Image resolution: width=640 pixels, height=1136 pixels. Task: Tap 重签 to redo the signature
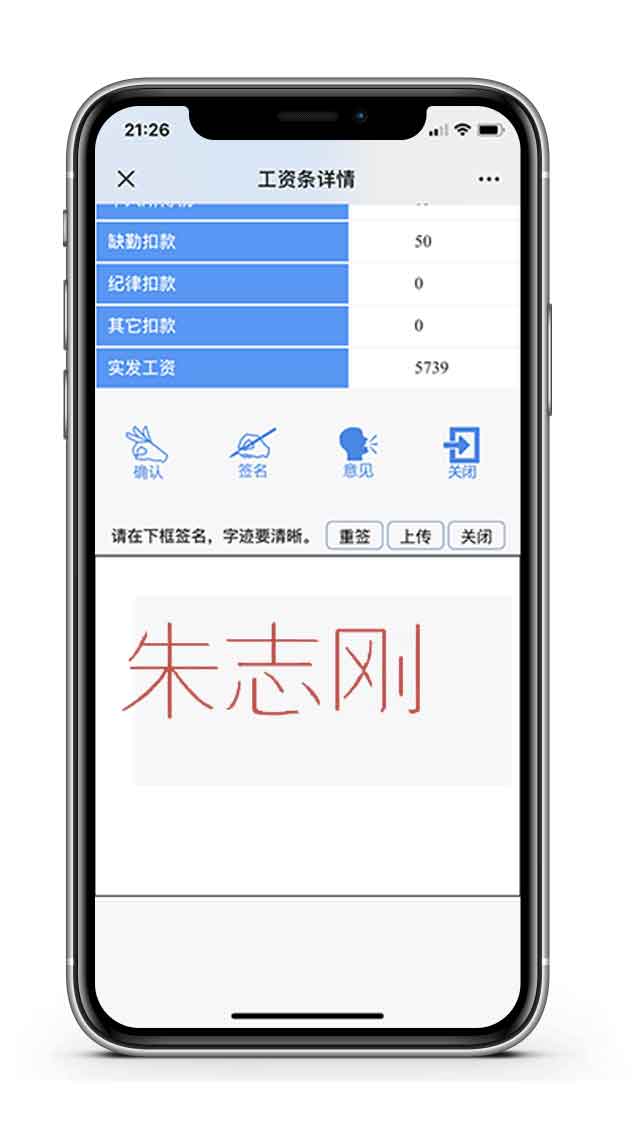[x=354, y=536]
